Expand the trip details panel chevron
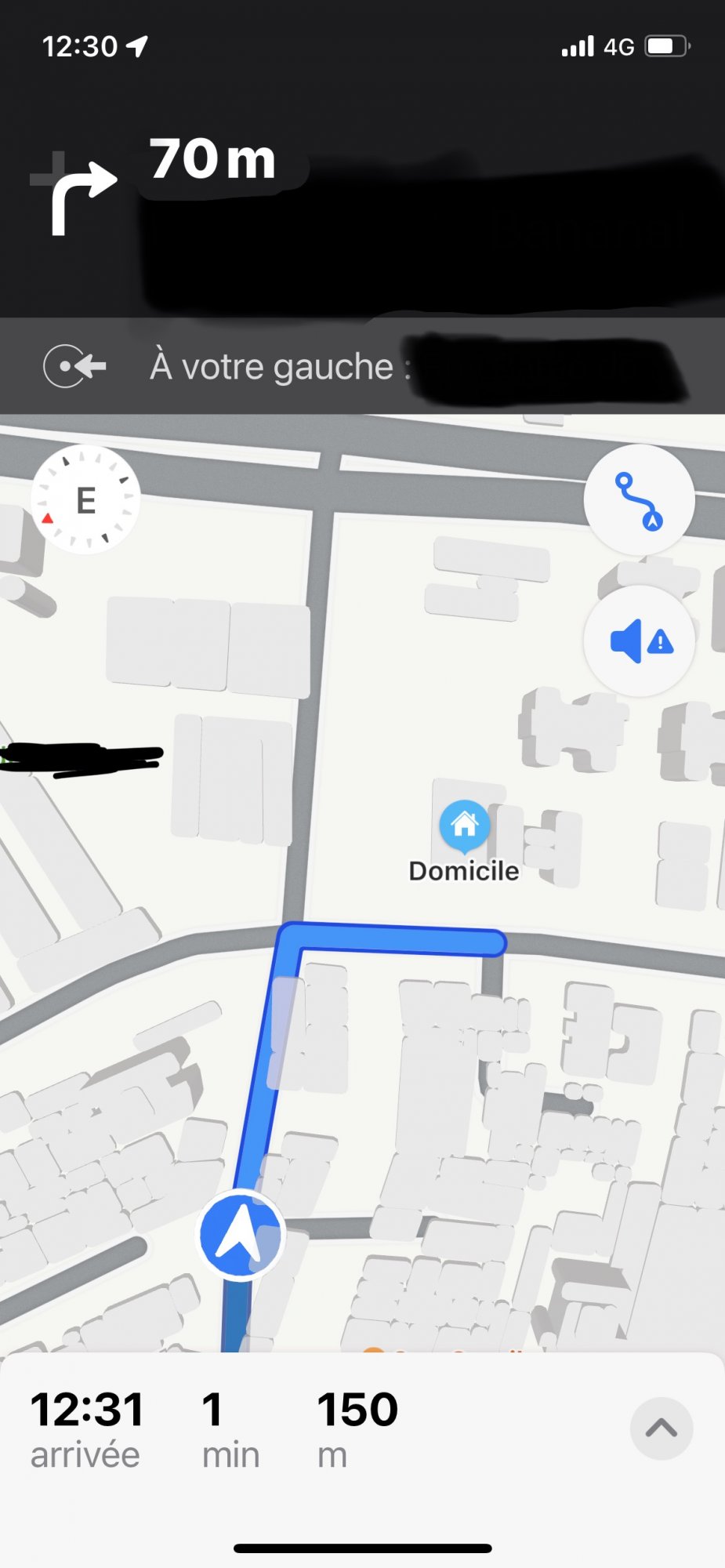 click(661, 1428)
